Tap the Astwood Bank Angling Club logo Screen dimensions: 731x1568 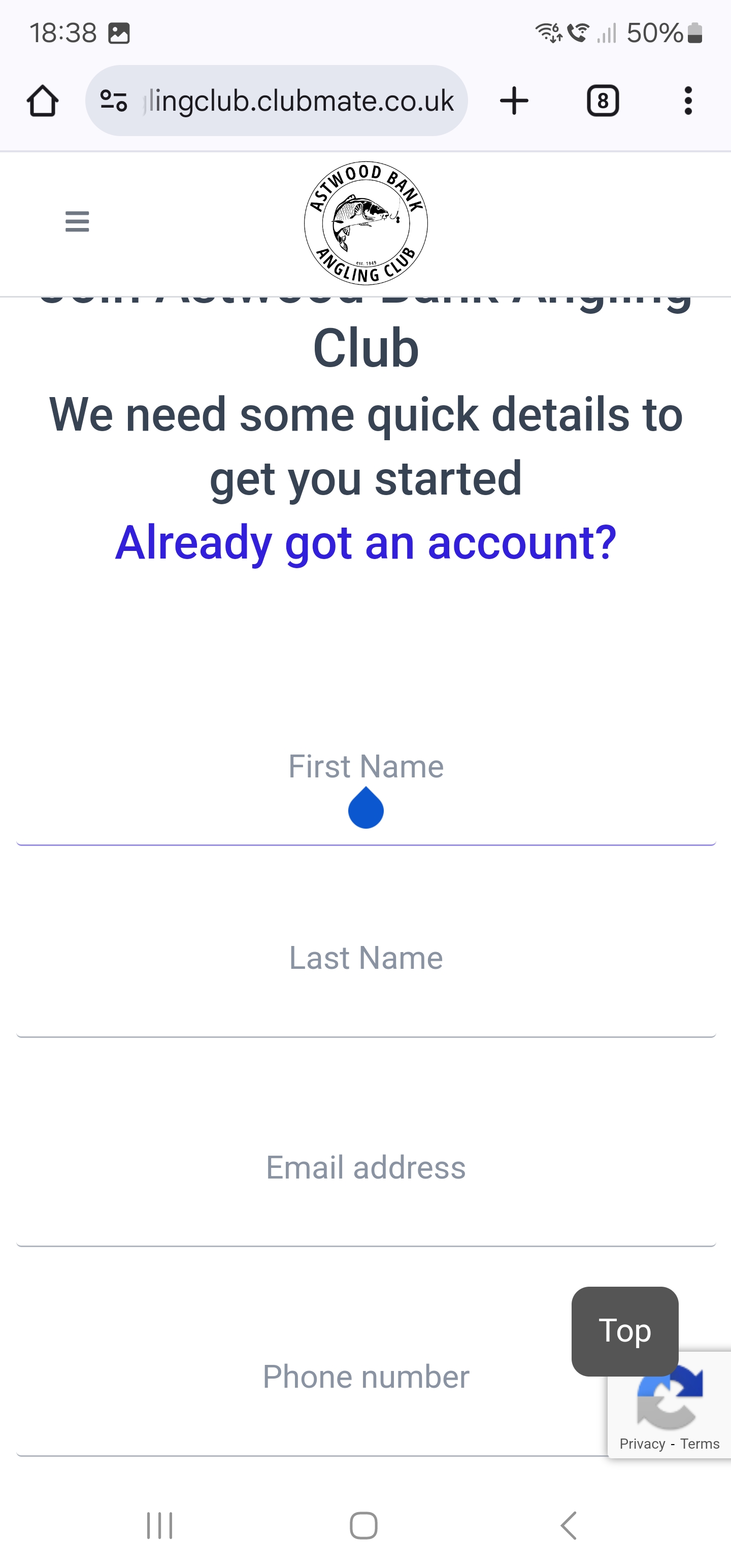pos(366,223)
